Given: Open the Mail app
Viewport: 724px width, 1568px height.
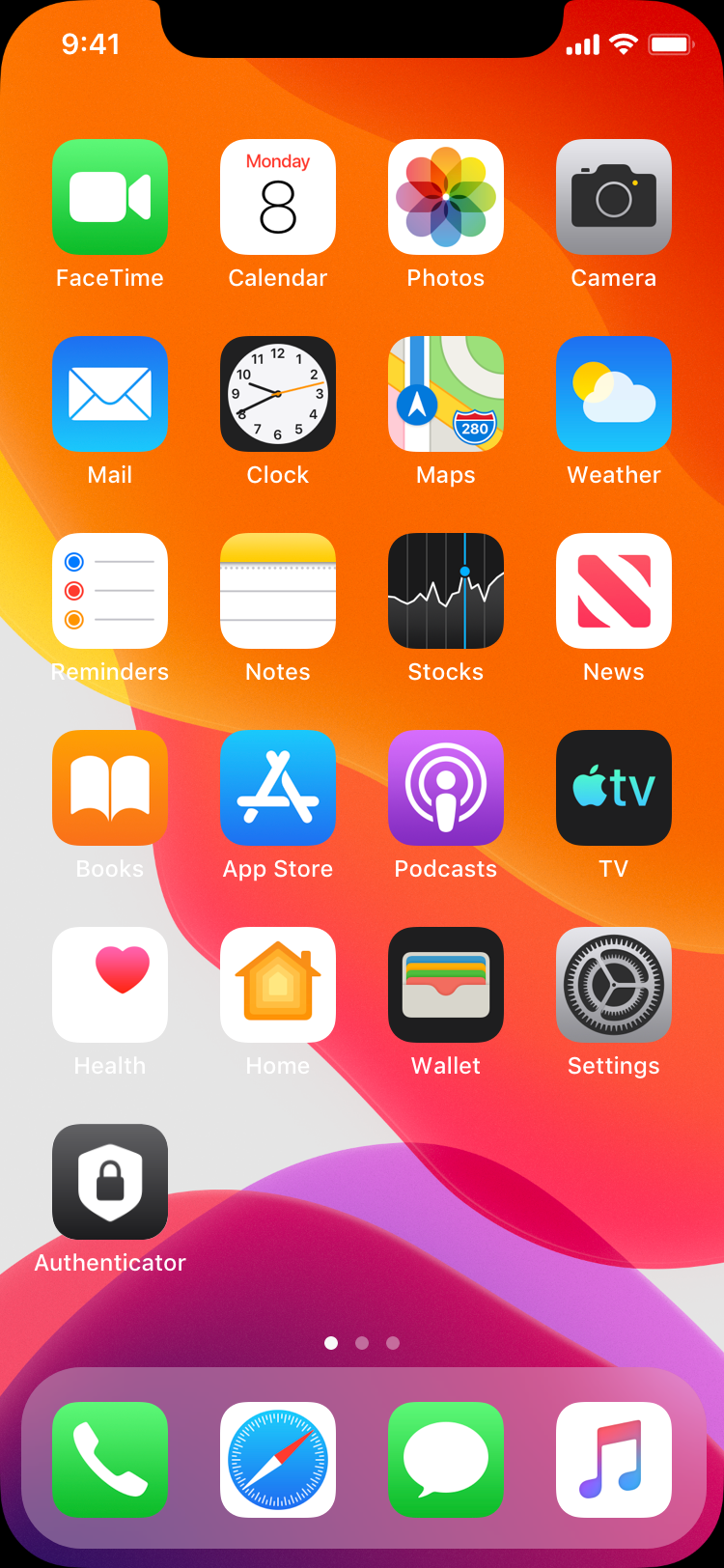Looking at the screenshot, I should point(110,394).
